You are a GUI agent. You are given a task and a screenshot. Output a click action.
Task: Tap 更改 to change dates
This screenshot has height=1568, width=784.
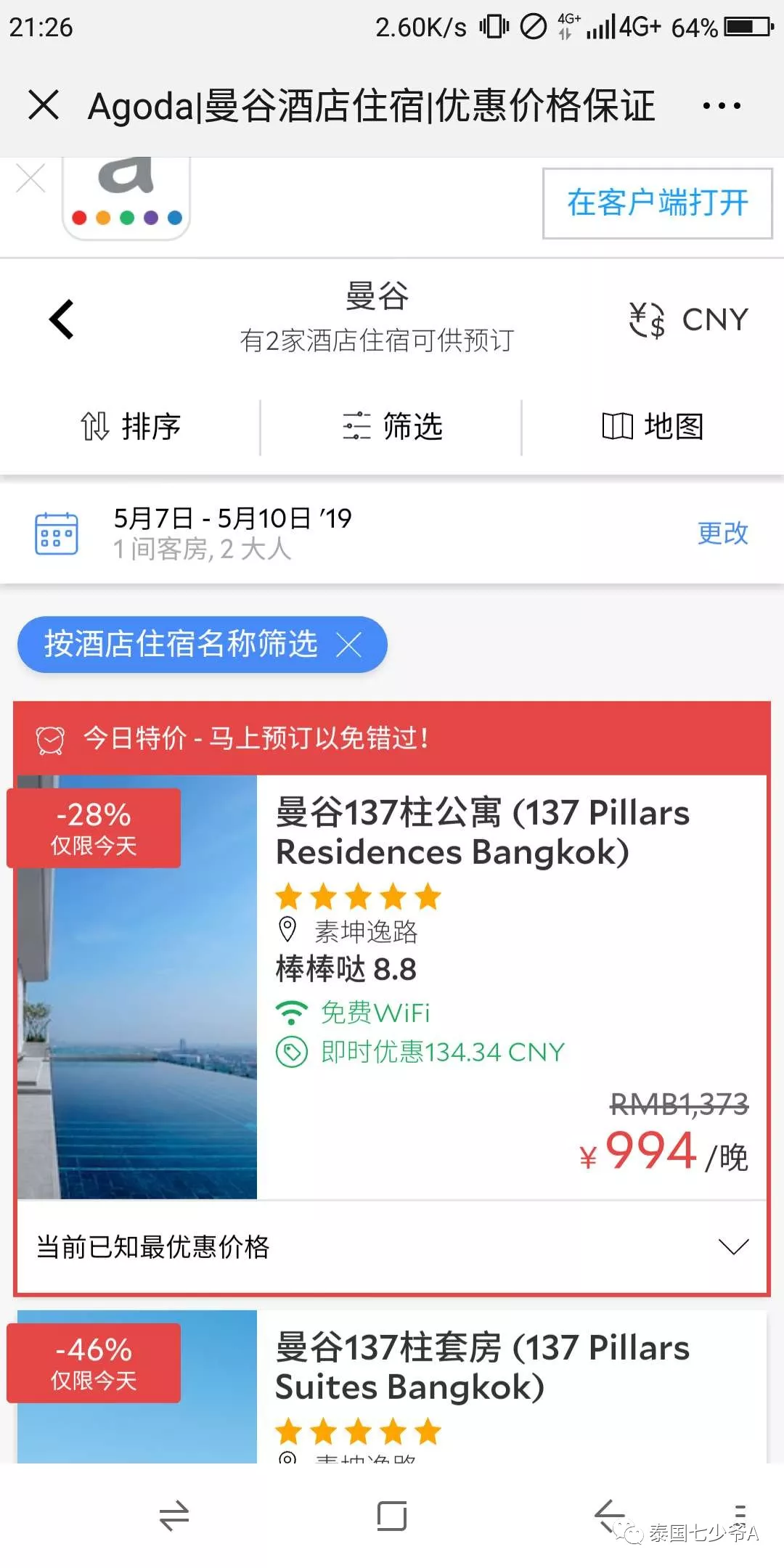pyautogui.click(x=722, y=533)
